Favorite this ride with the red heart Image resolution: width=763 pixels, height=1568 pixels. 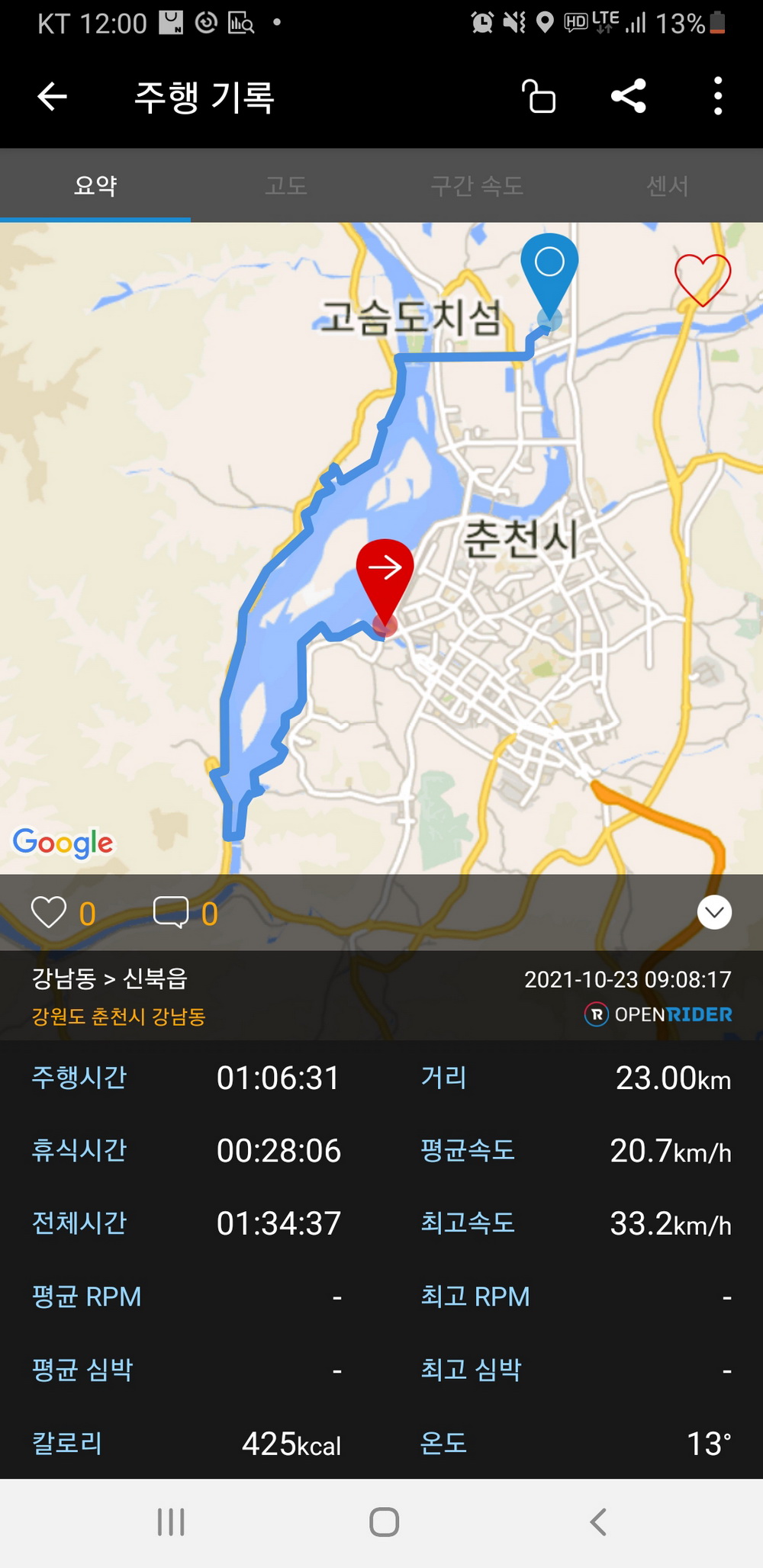(703, 279)
